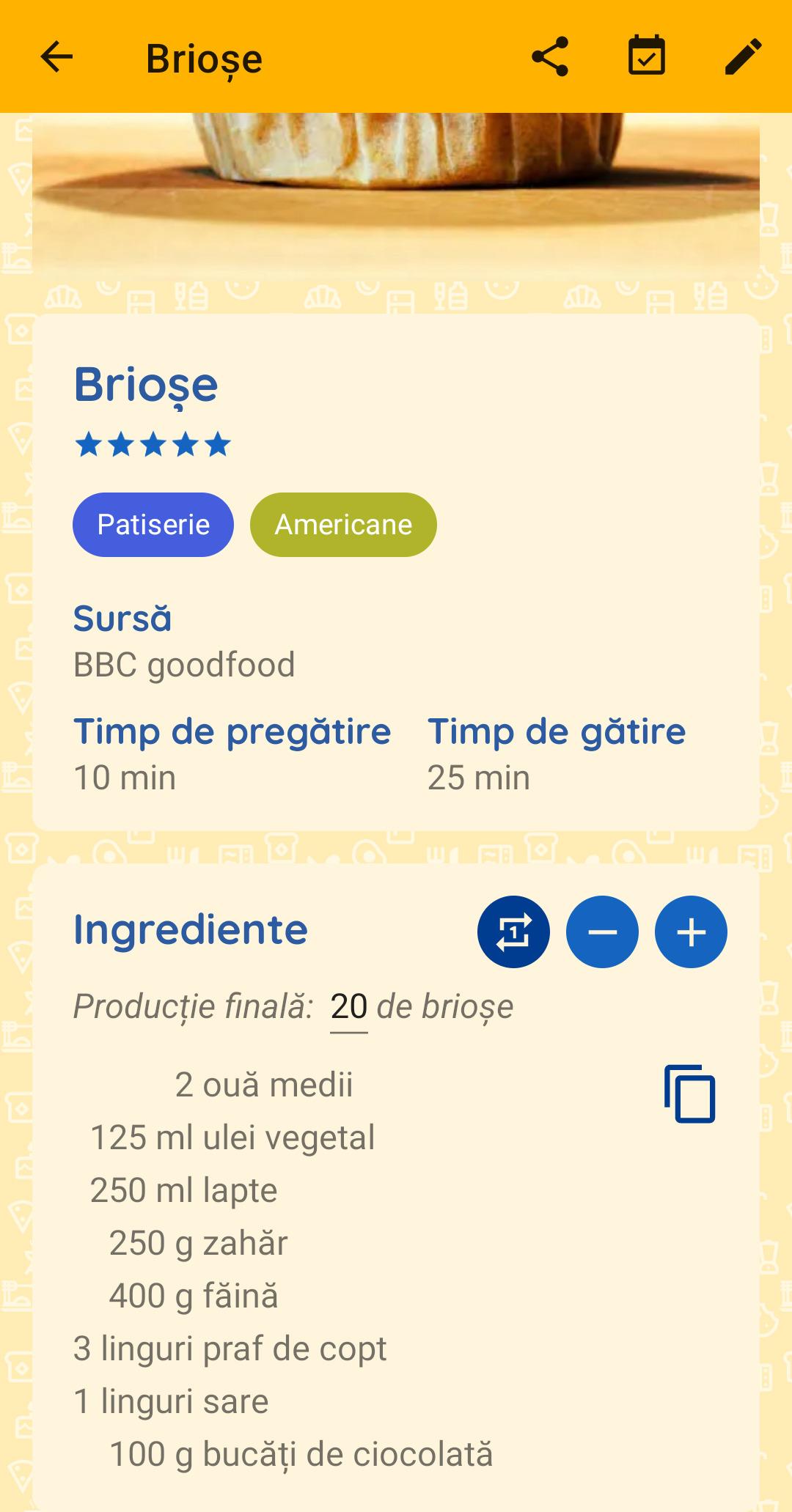Add recipe to the meal planner calendar
Viewport: 792px width, 1512px height.
[x=646, y=57]
